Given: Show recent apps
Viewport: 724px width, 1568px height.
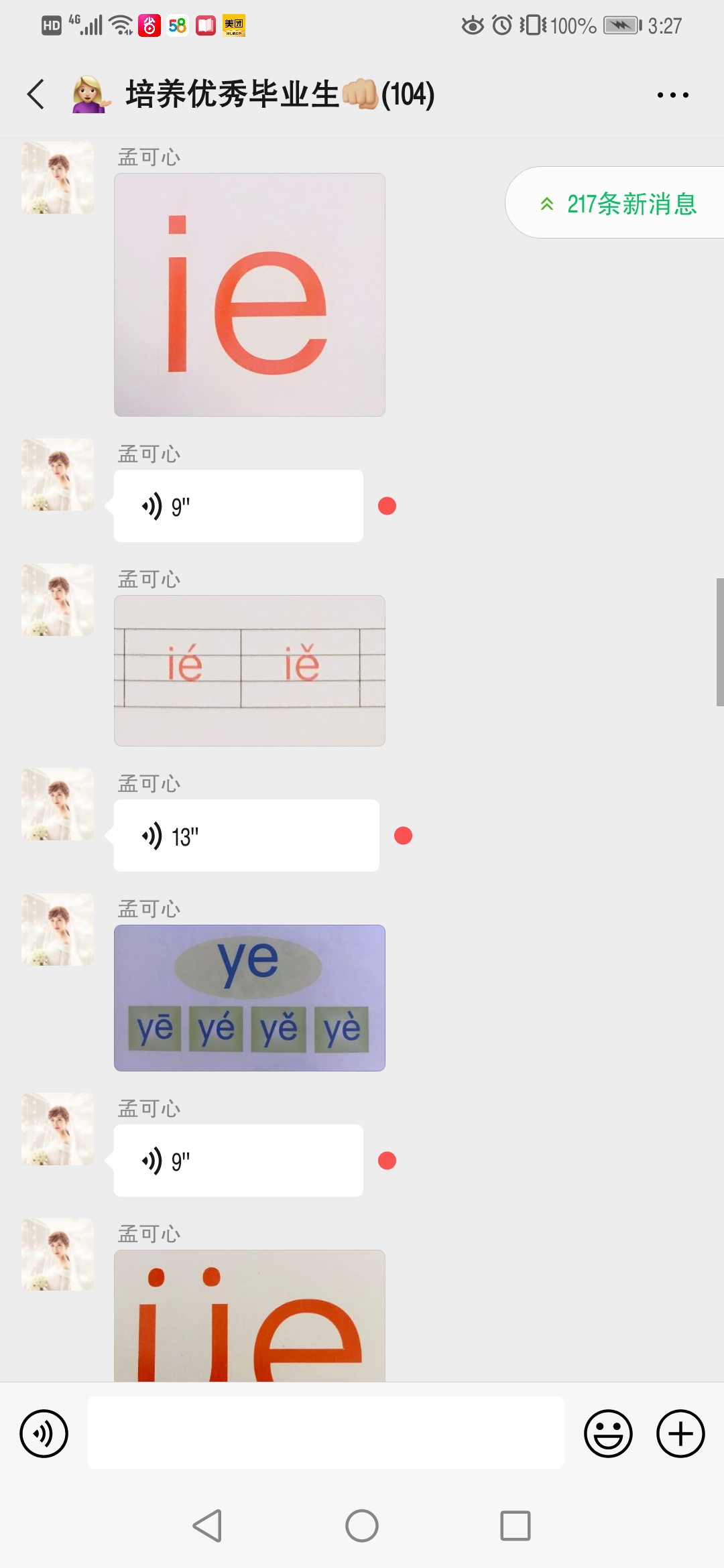Looking at the screenshot, I should (x=515, y=1526).
